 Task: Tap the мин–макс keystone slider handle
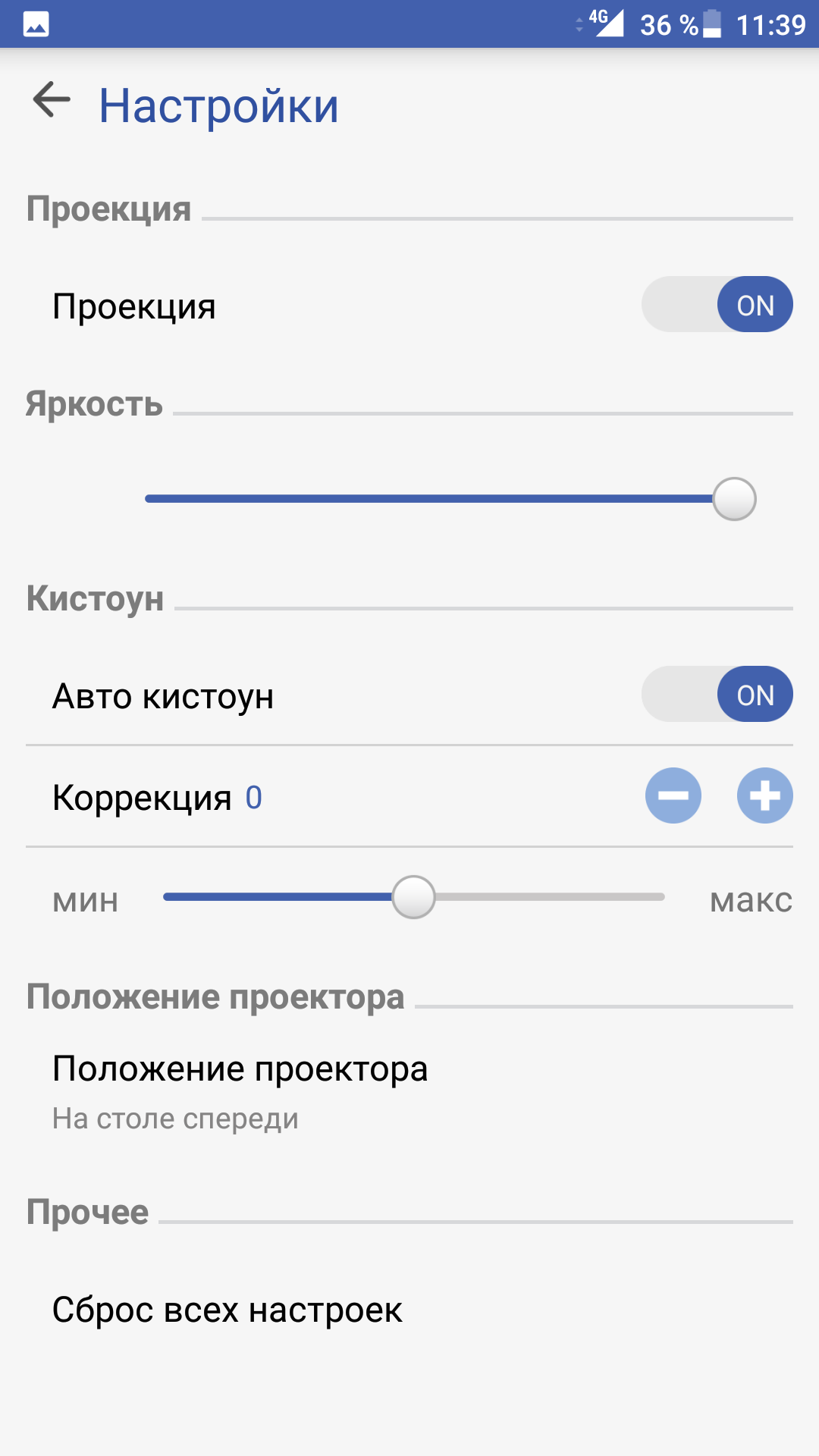click(413, 897)
